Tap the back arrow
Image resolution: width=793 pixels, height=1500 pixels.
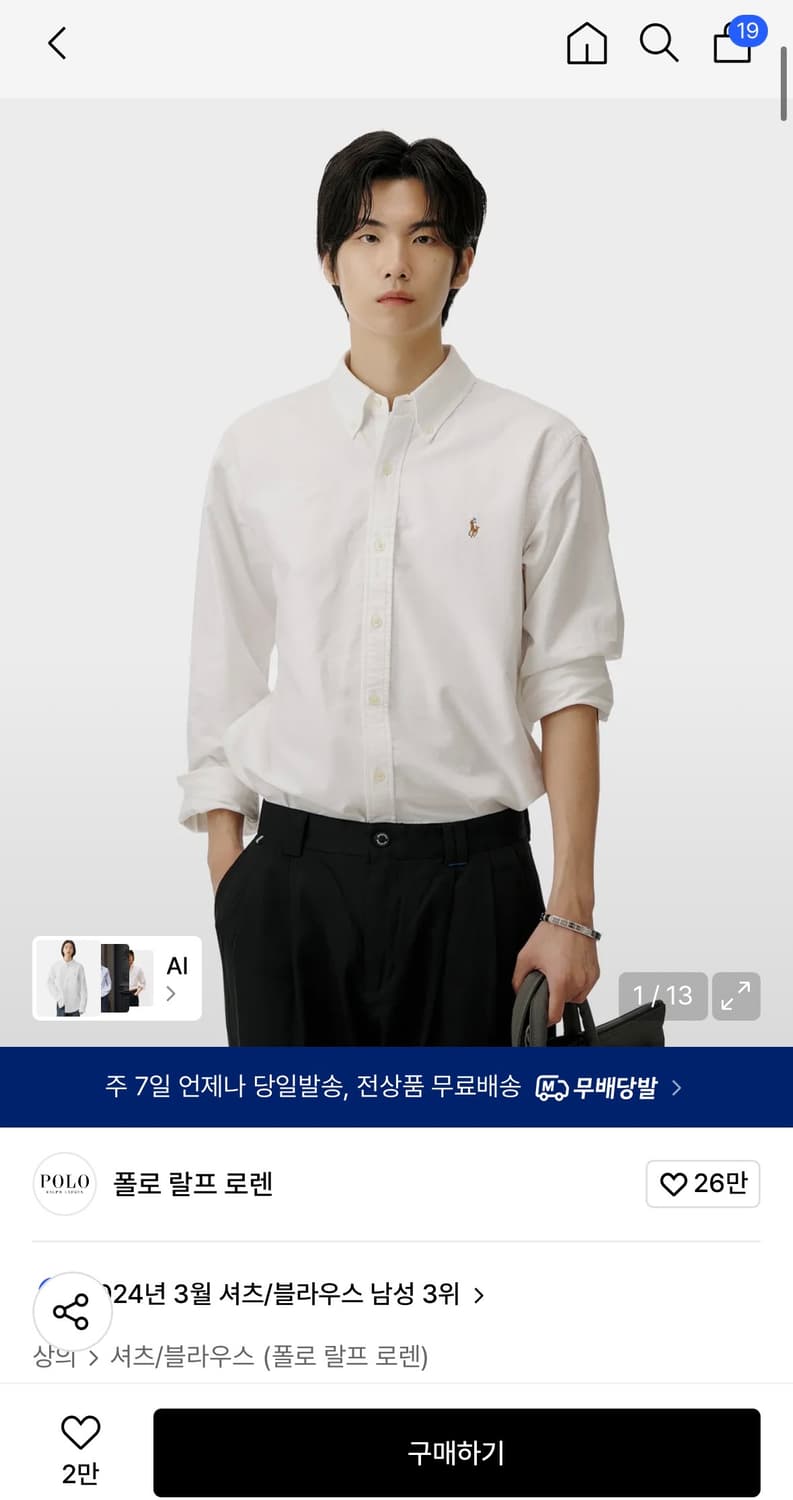[x=56, y=43]
